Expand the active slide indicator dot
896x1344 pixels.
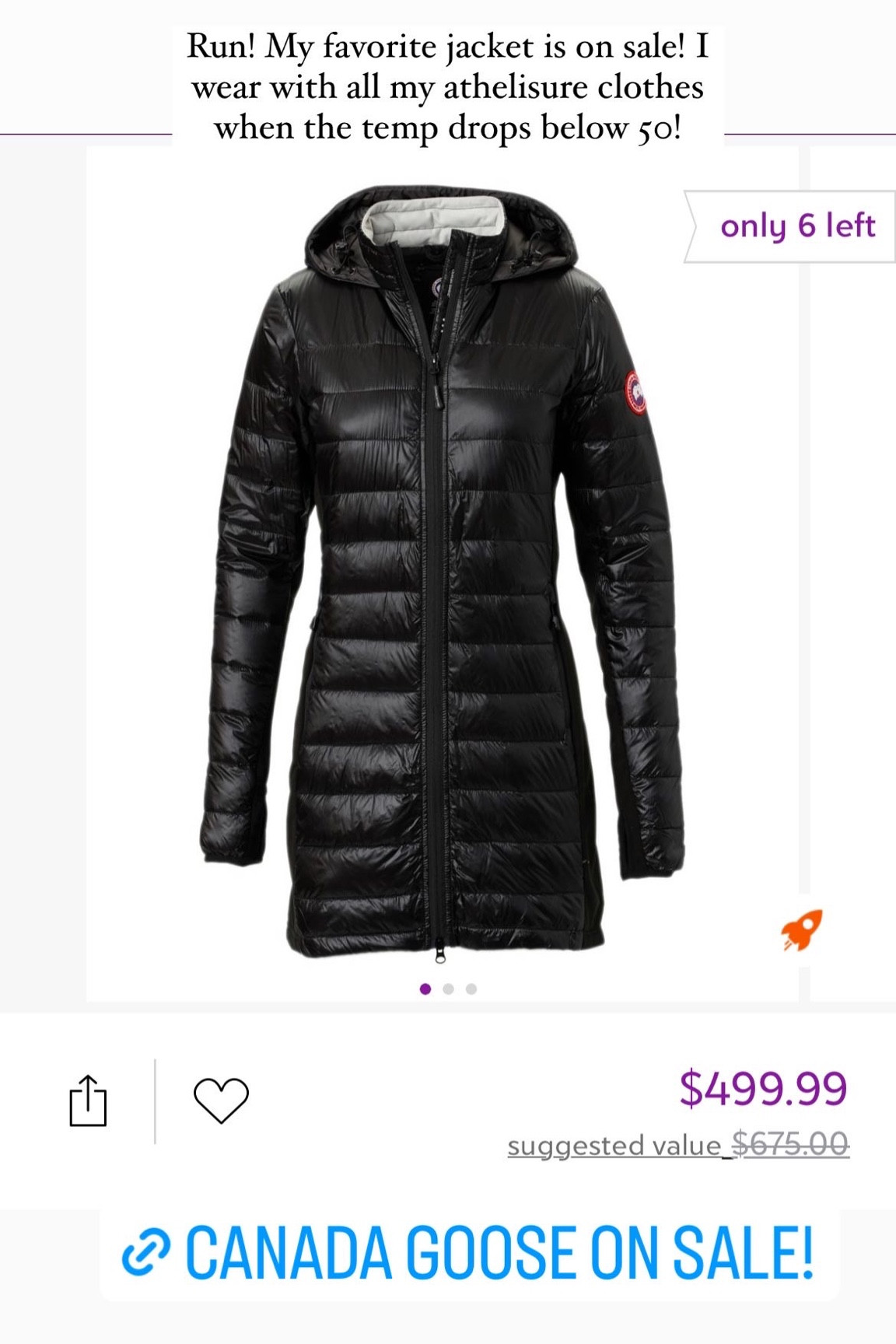[425, 988]
